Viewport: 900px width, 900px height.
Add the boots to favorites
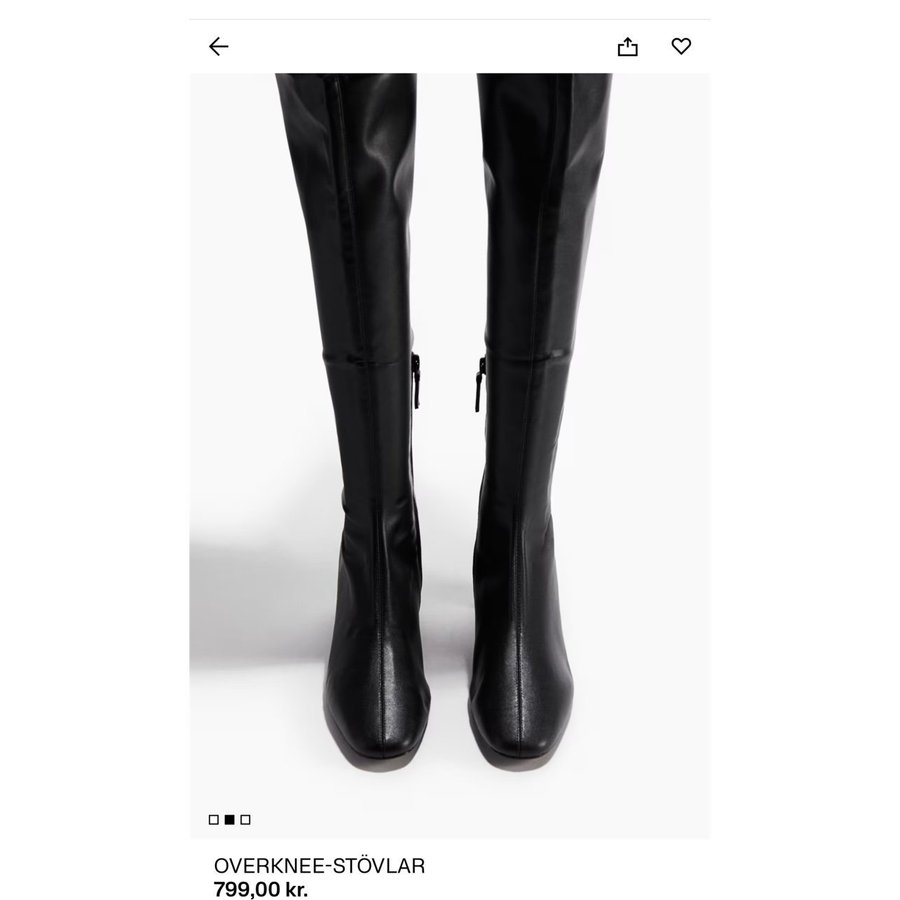(x=681, y=46)
